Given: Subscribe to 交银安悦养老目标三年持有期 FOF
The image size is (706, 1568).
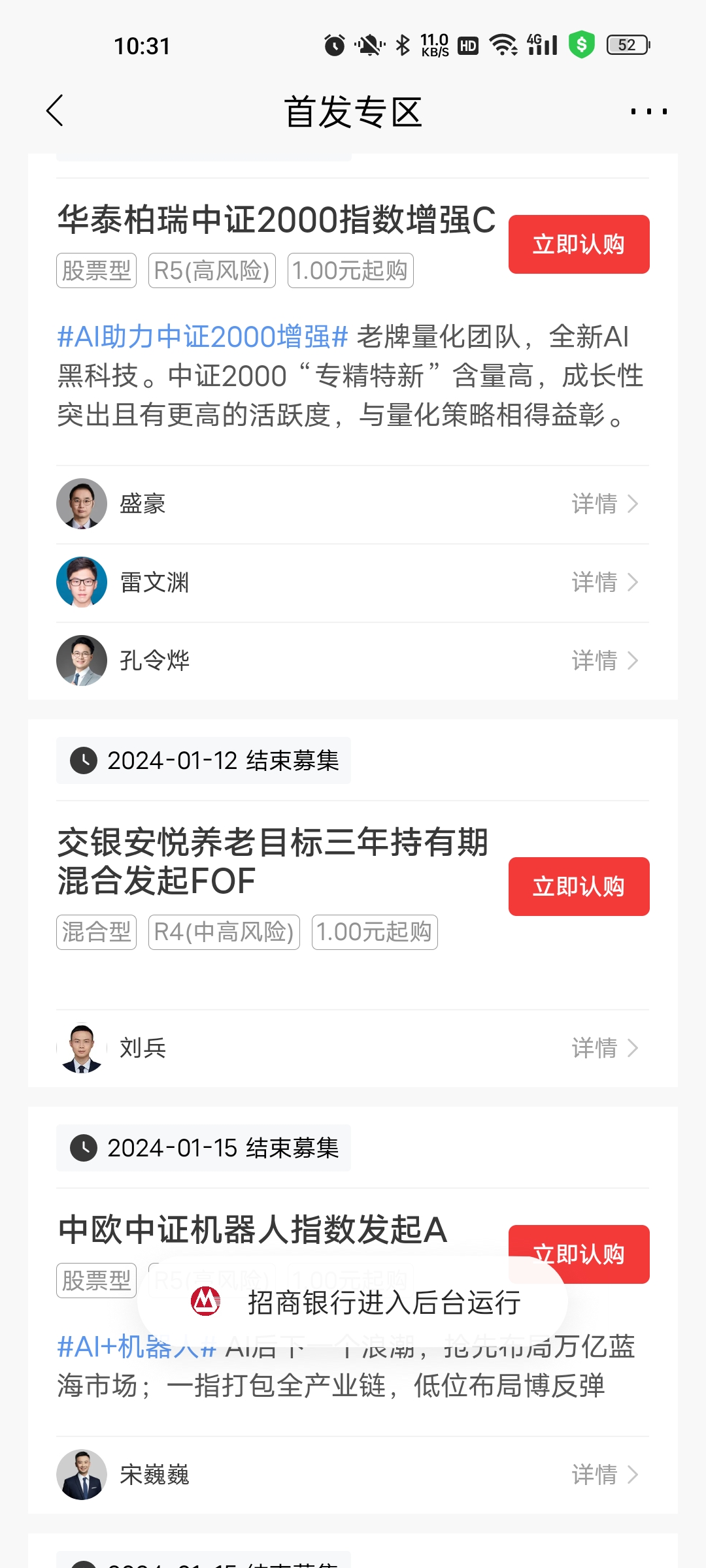Looking at the screenshot, I should point(579,887).
